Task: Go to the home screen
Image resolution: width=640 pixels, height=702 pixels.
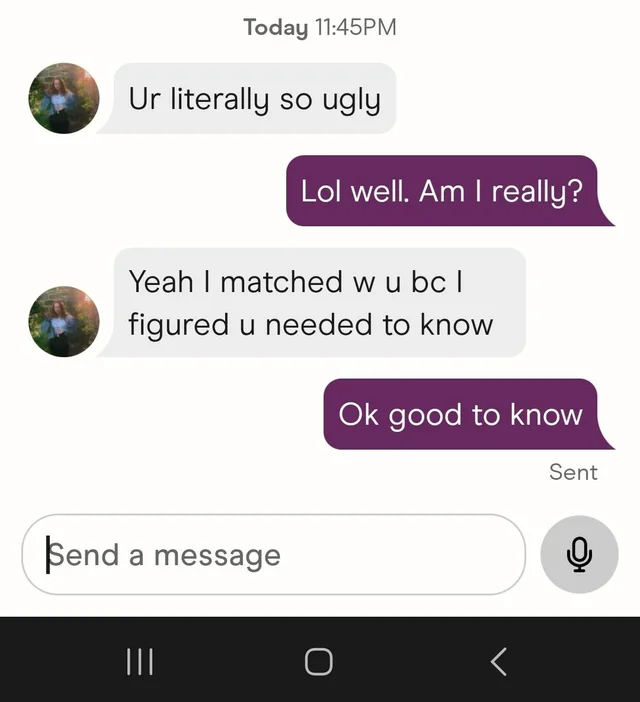Action: pyautogui.click(x=319, y=660)
